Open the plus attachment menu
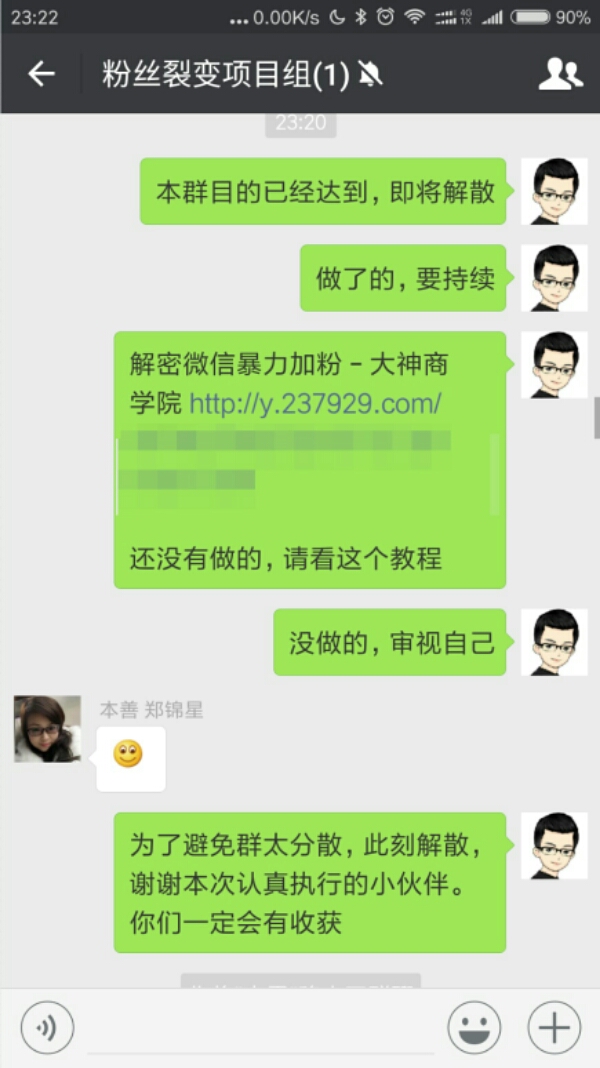The image size is (600, 1068). 553,1027
